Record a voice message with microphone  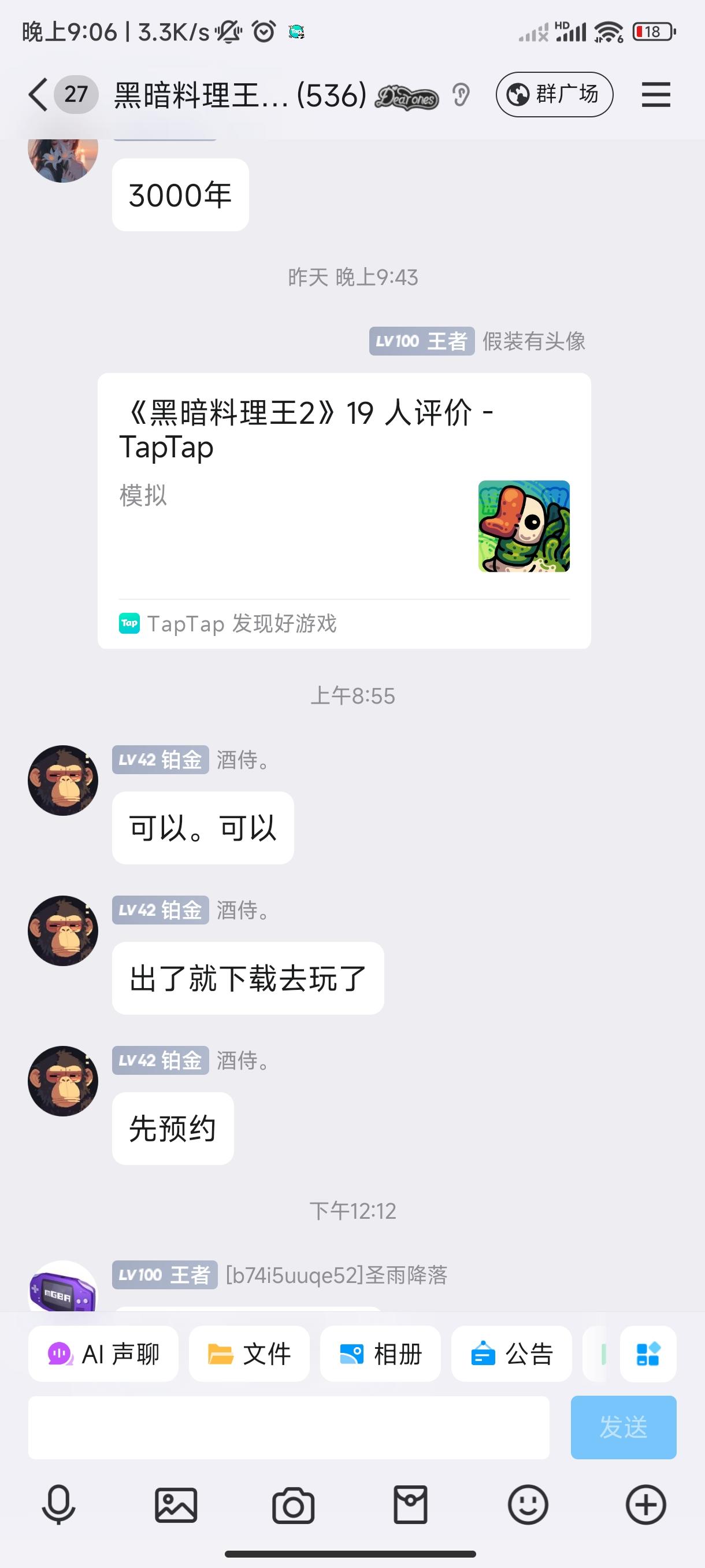(58, 1506)
